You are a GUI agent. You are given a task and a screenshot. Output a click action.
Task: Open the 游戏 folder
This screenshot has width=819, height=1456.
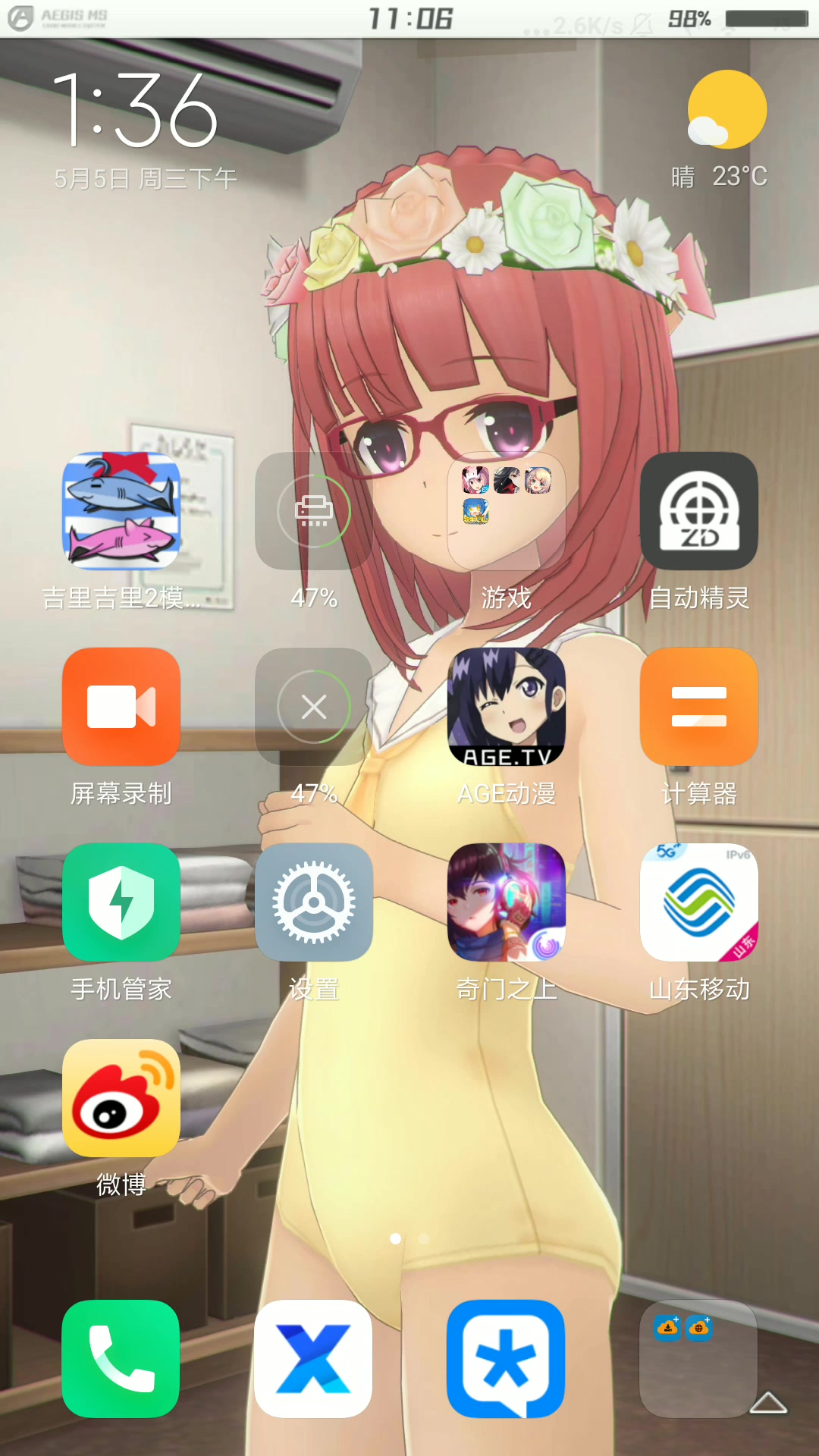[507, 511]
